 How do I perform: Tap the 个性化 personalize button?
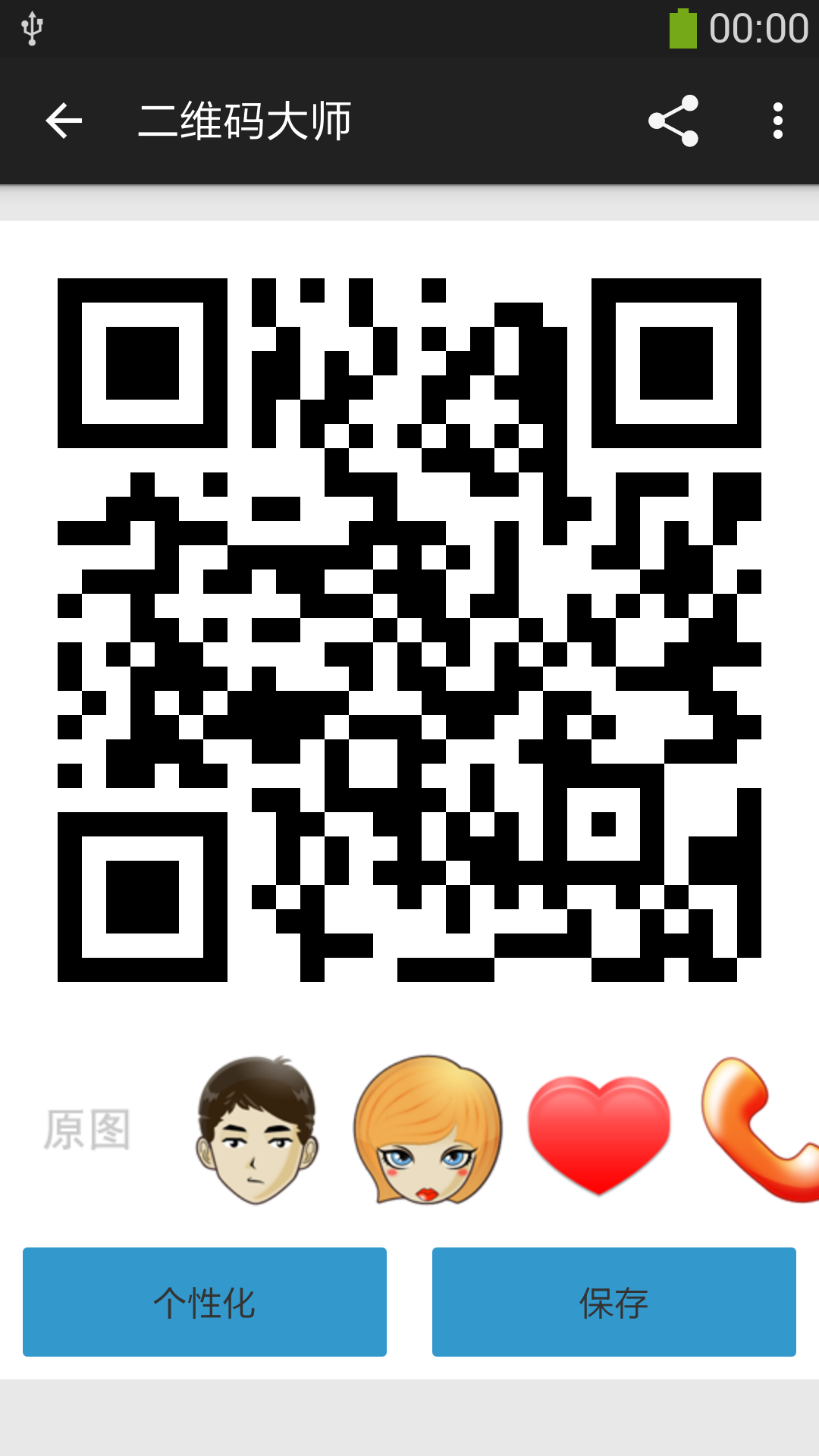pos(205,1302)
